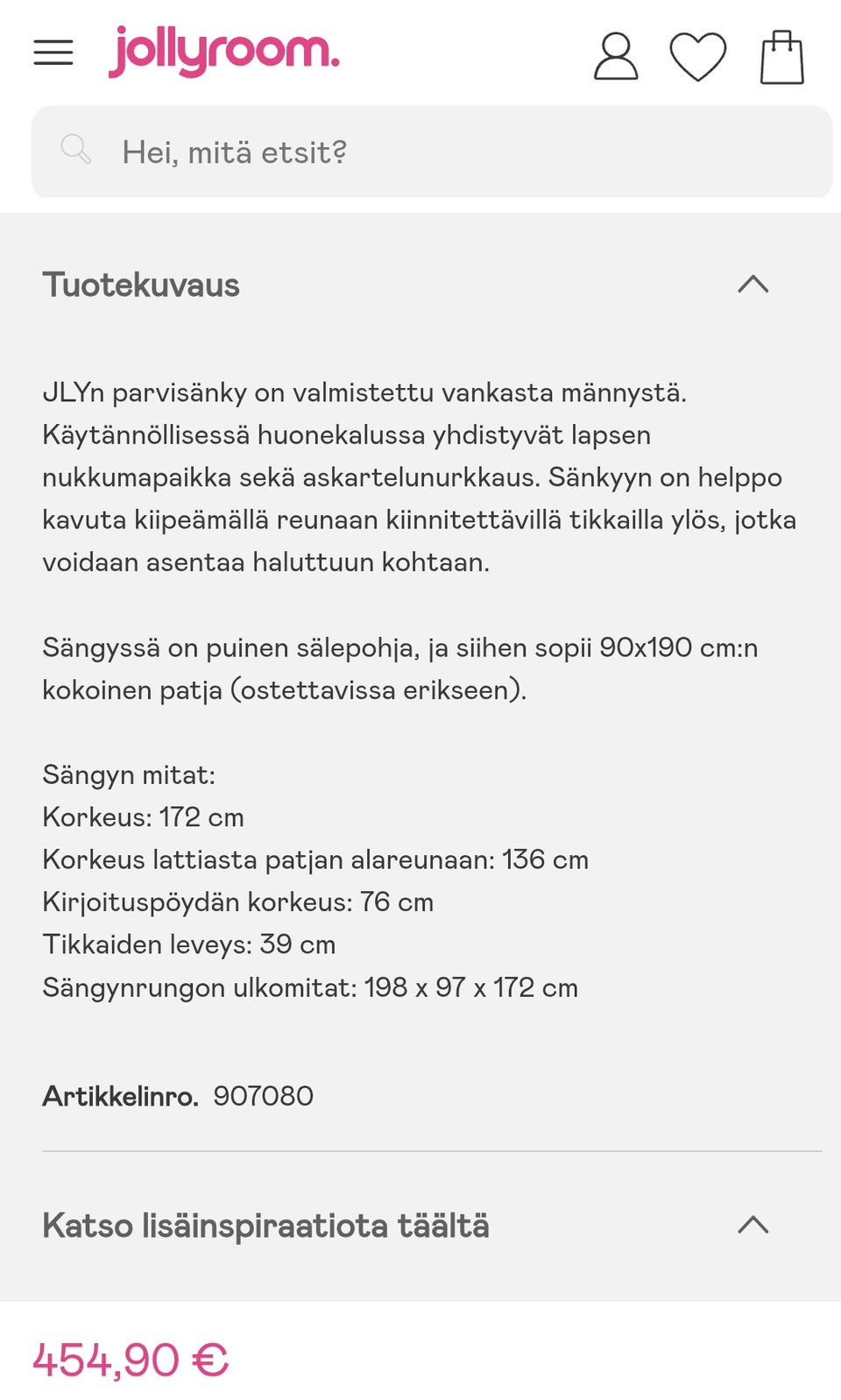Toggle the product description section closed
The width and height of the screenshot is (841, 1400).
click(754, 285)
